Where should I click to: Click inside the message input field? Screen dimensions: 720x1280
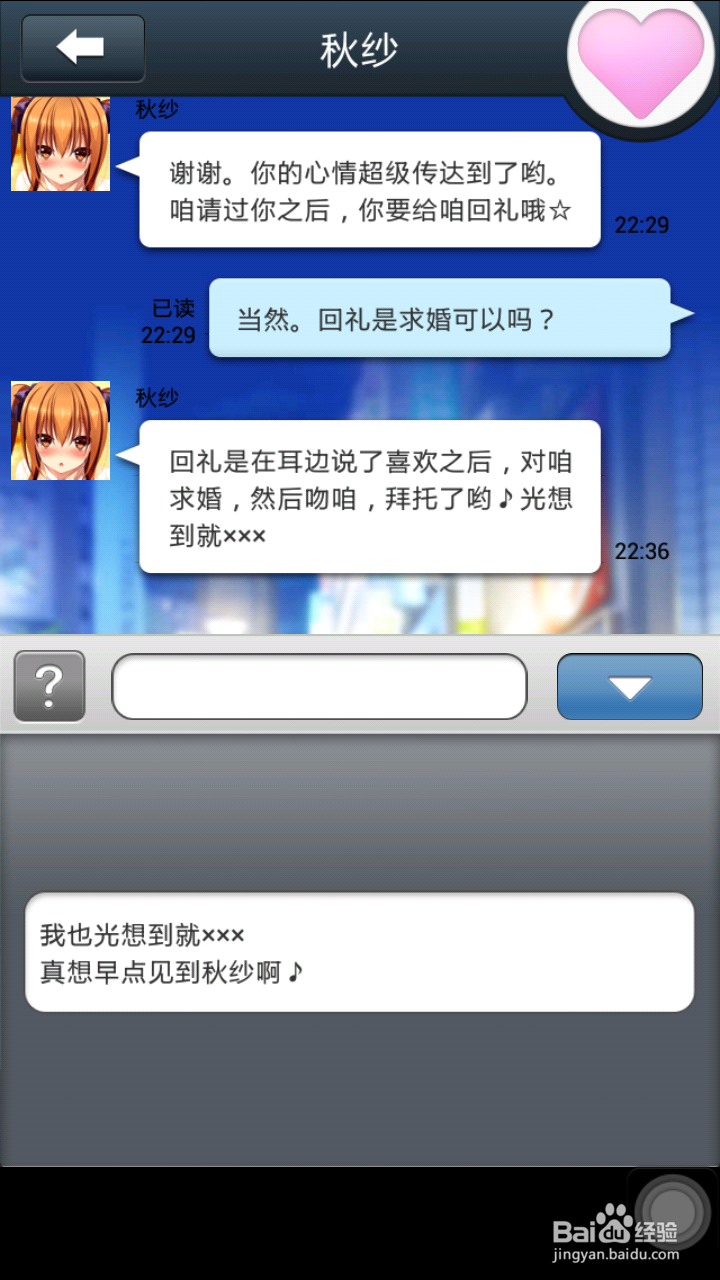coord(320,686)
